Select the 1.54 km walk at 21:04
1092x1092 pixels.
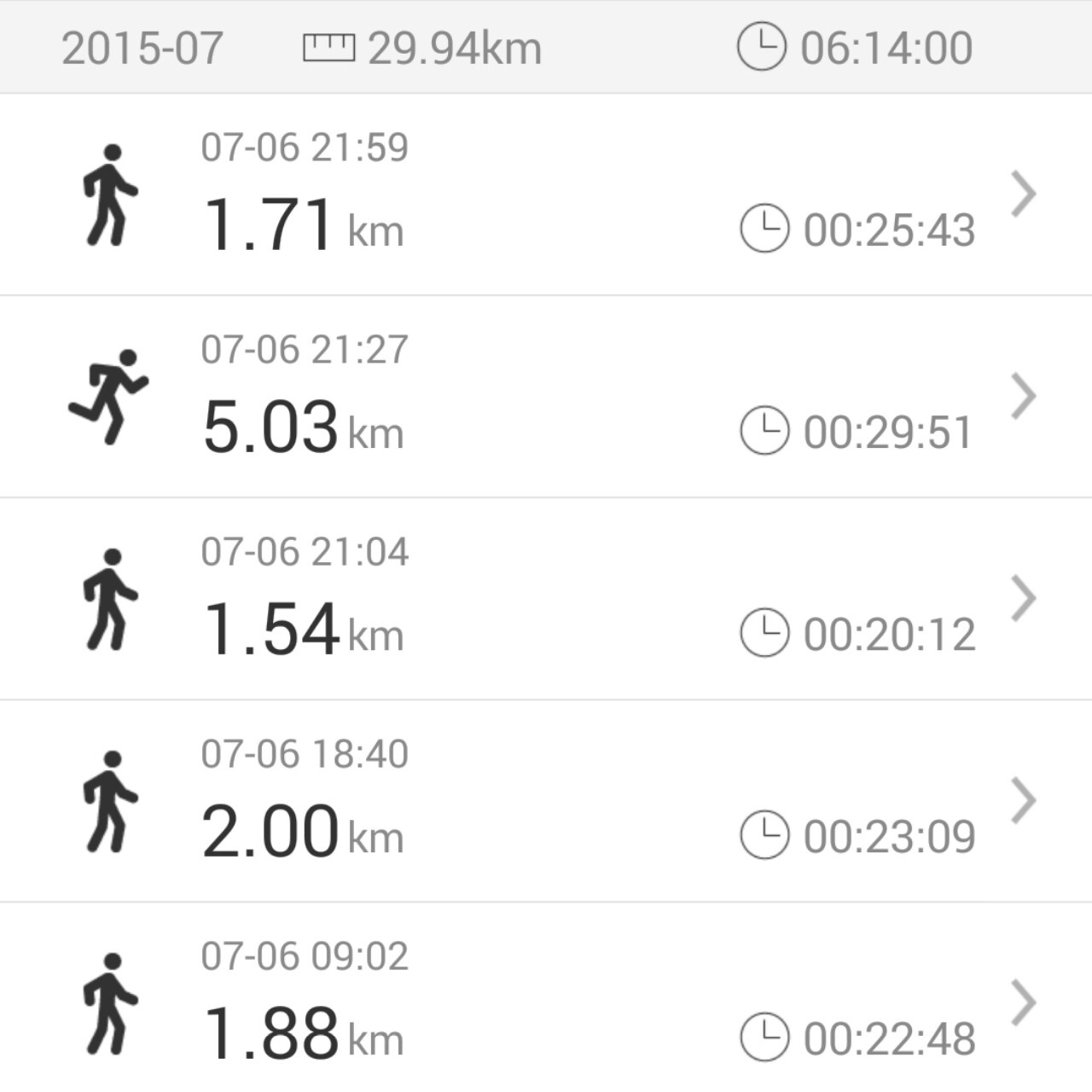546,600
